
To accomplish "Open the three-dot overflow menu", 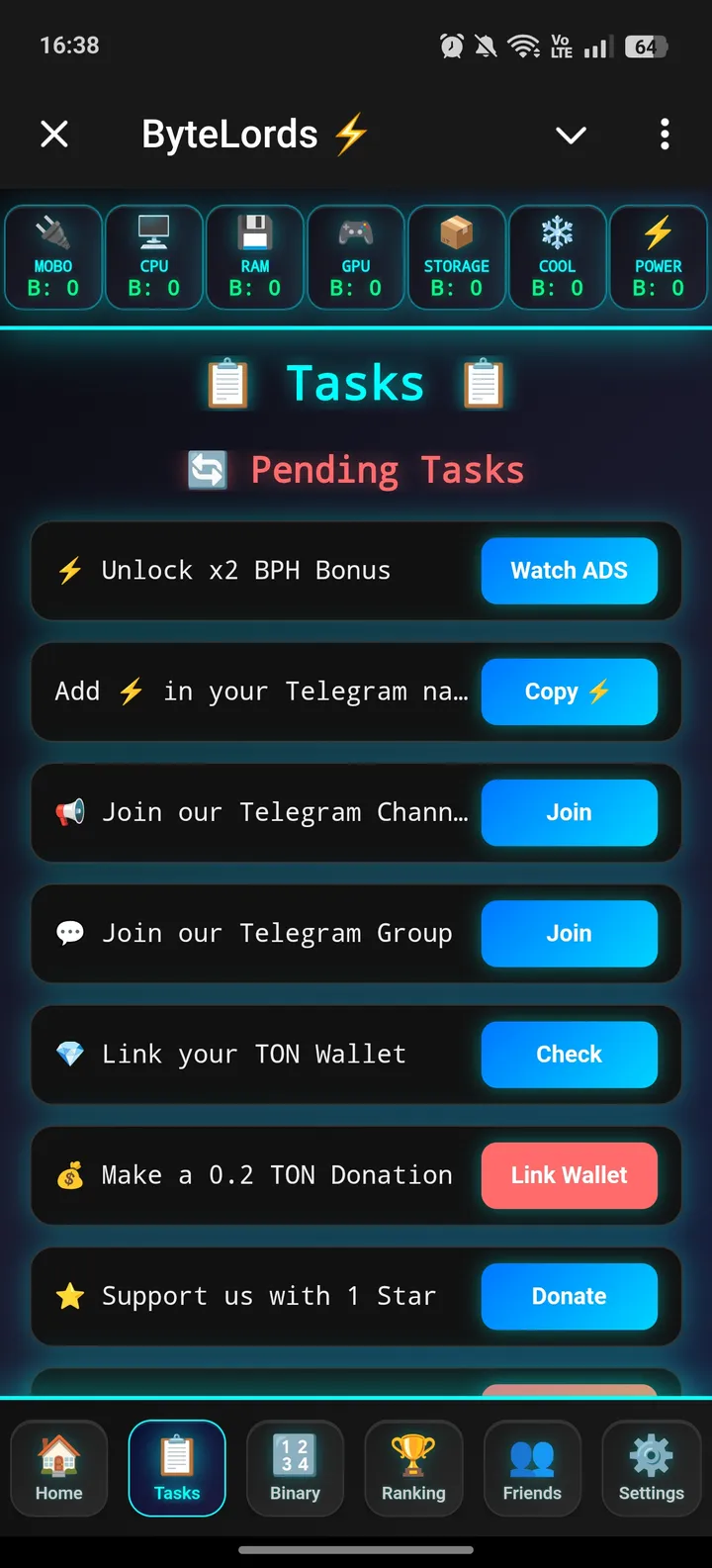I will pyautogui.click(x=664, y=135).
